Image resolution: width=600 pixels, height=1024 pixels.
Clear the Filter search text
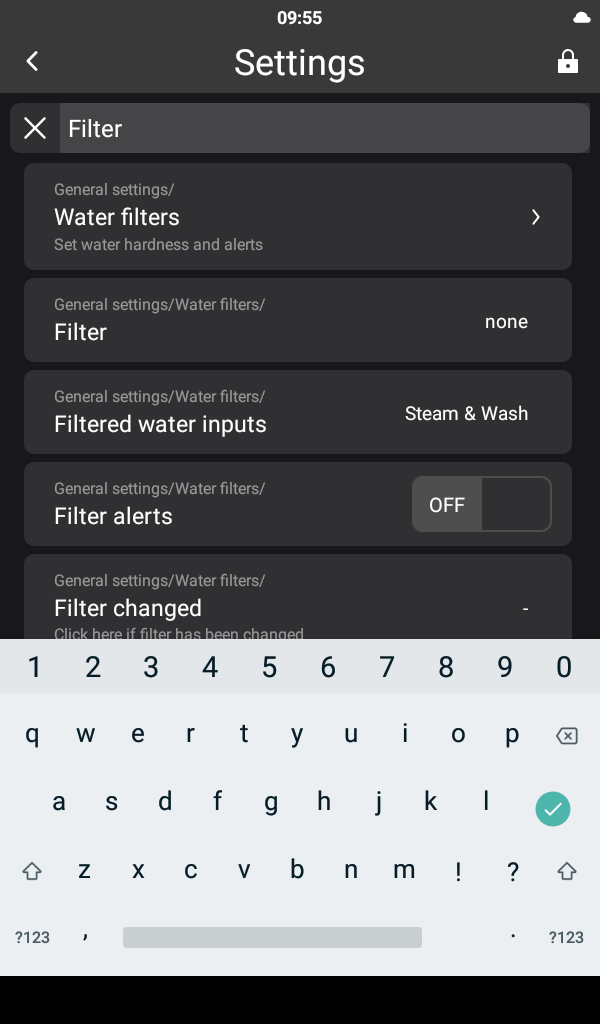(35, 128)
